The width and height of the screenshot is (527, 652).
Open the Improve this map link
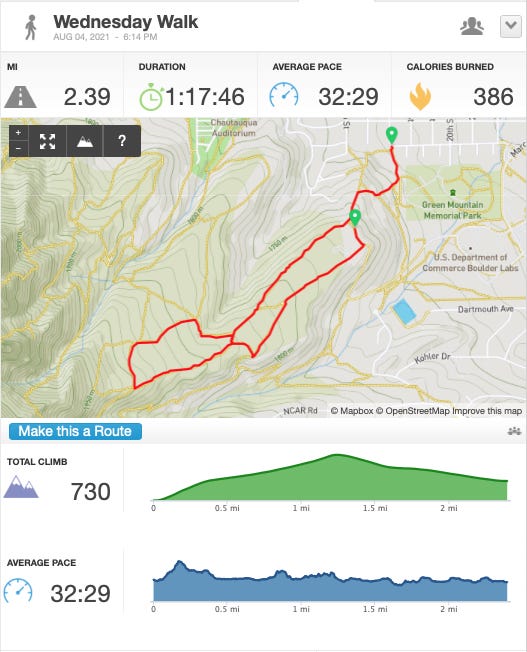(x=487, y=411)
